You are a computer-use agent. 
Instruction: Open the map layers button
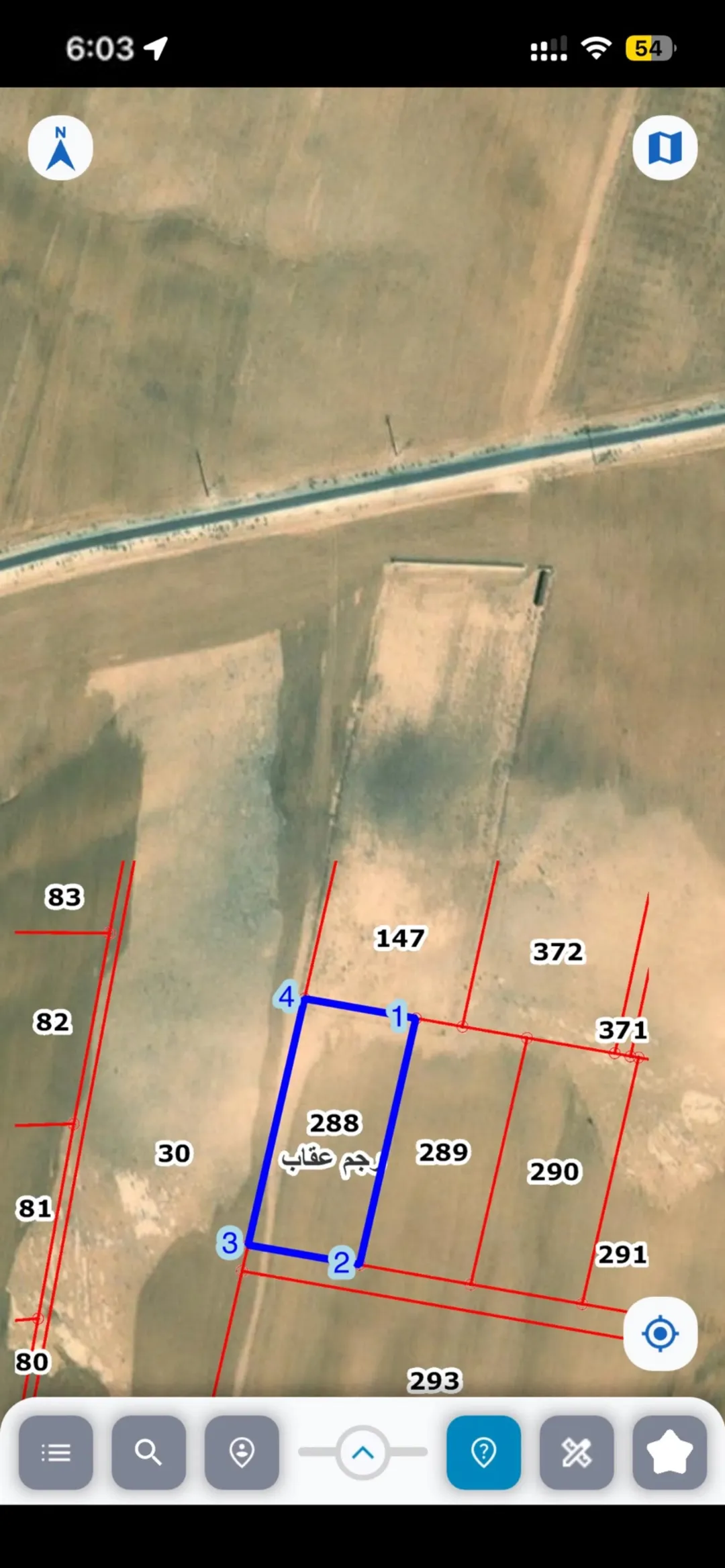coord(665,148)
